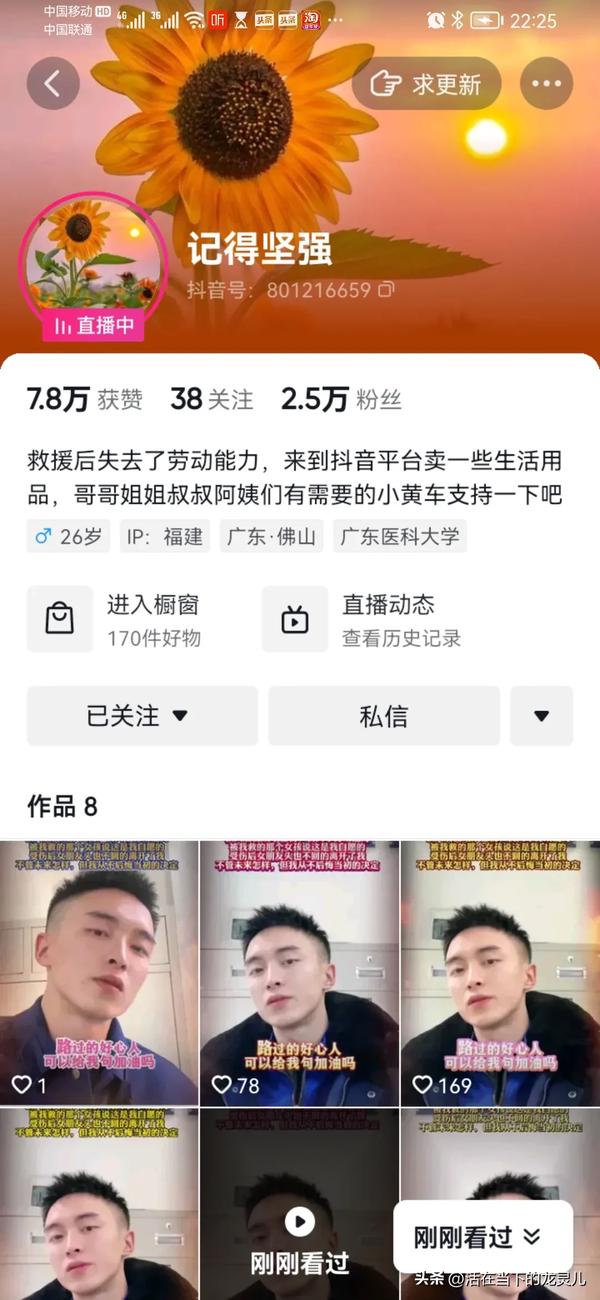Viewport: 600px width, 1300px height.
Task: View the 2.5万 粉丝 followers list
Action: tap(341, 400)
